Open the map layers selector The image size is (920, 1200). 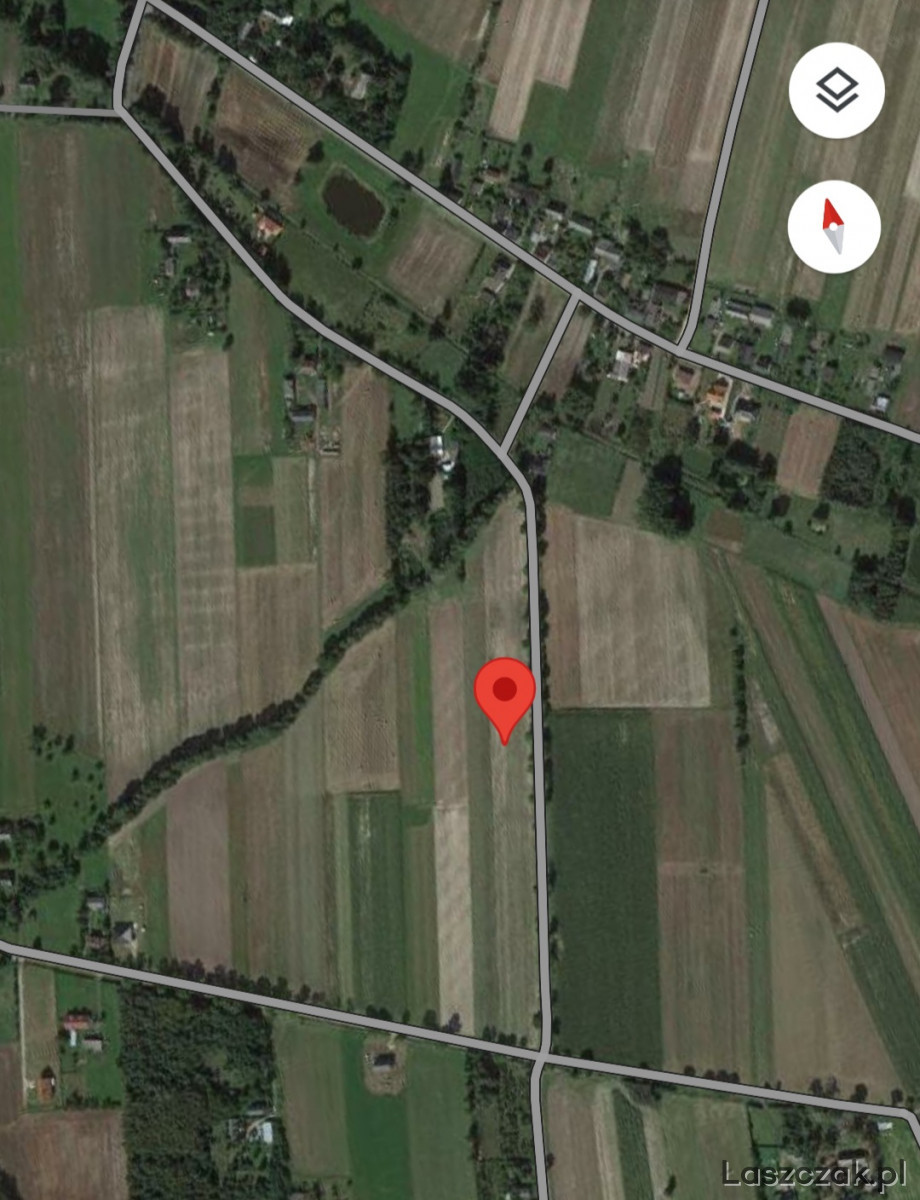pyautogui.click(x=836, y=91)
